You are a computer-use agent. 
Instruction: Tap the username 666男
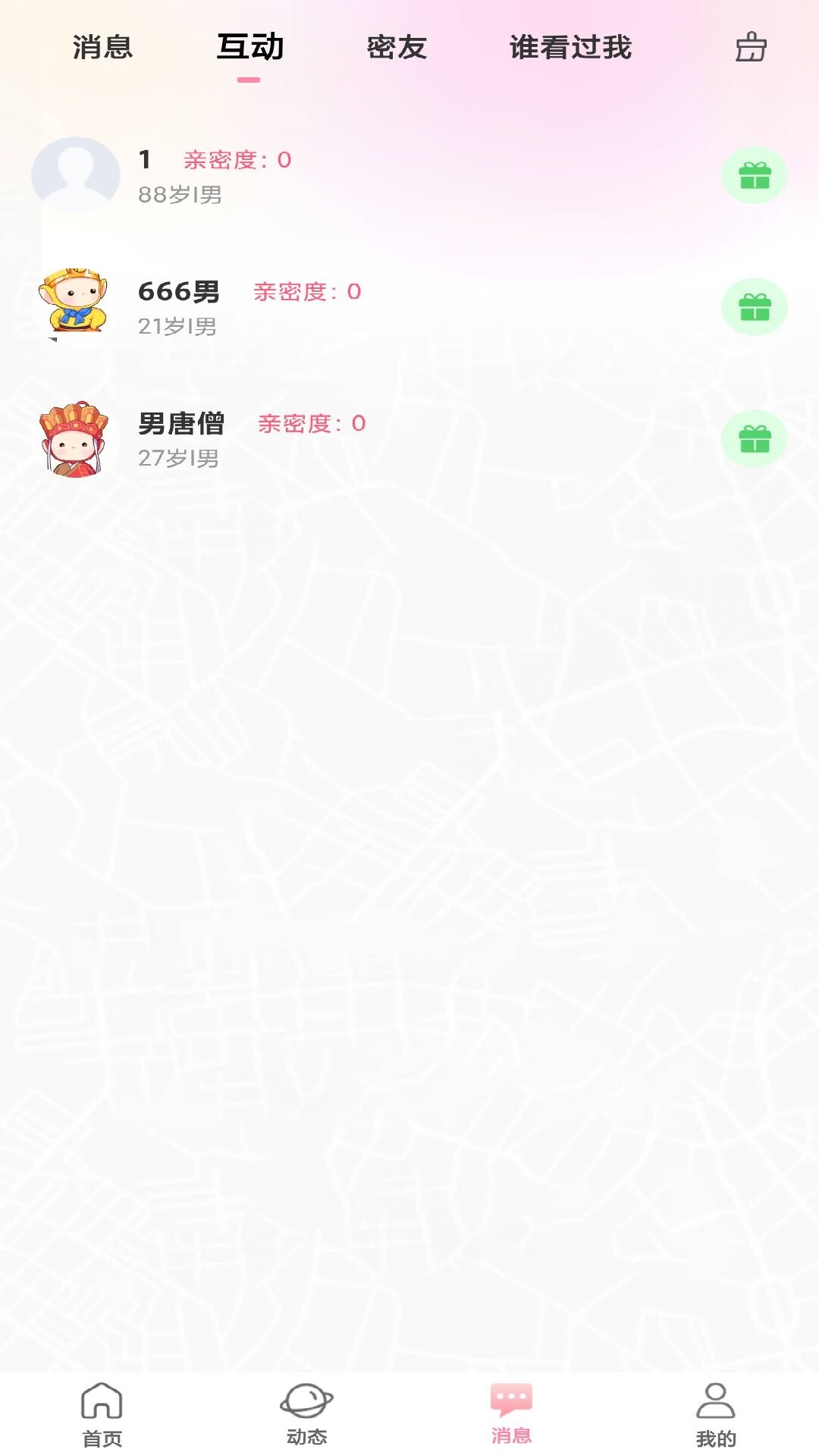(x=178, y=292)
